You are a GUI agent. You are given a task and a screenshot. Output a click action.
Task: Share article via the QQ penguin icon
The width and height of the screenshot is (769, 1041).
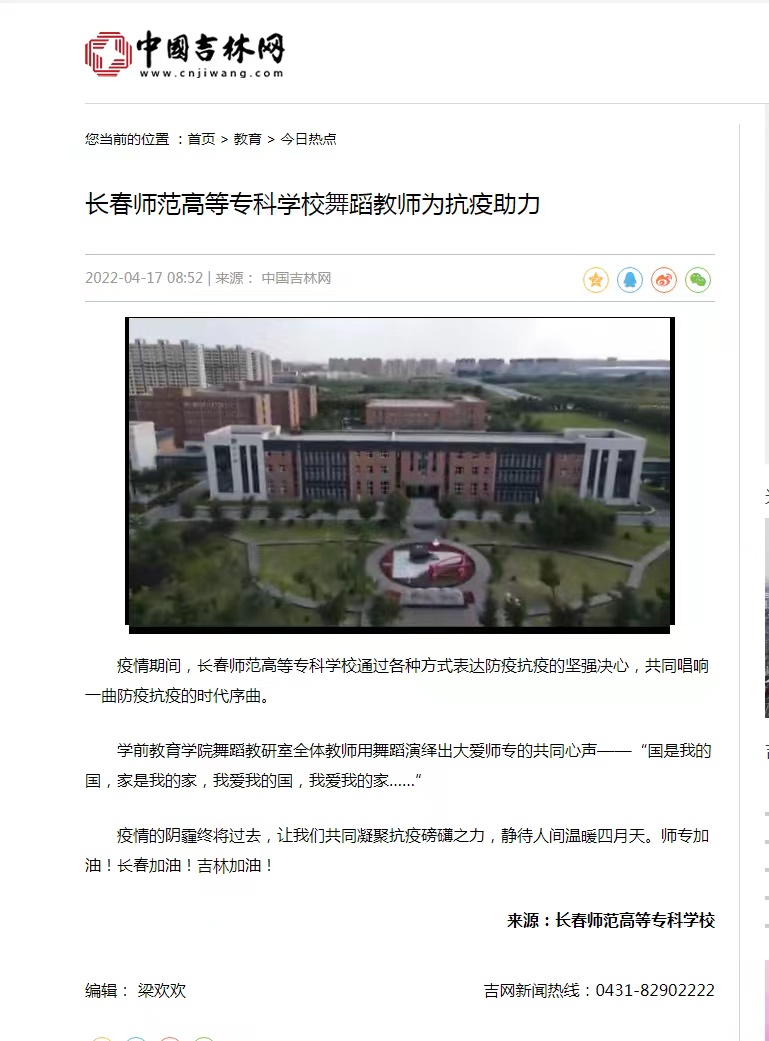tap(630, 280)
